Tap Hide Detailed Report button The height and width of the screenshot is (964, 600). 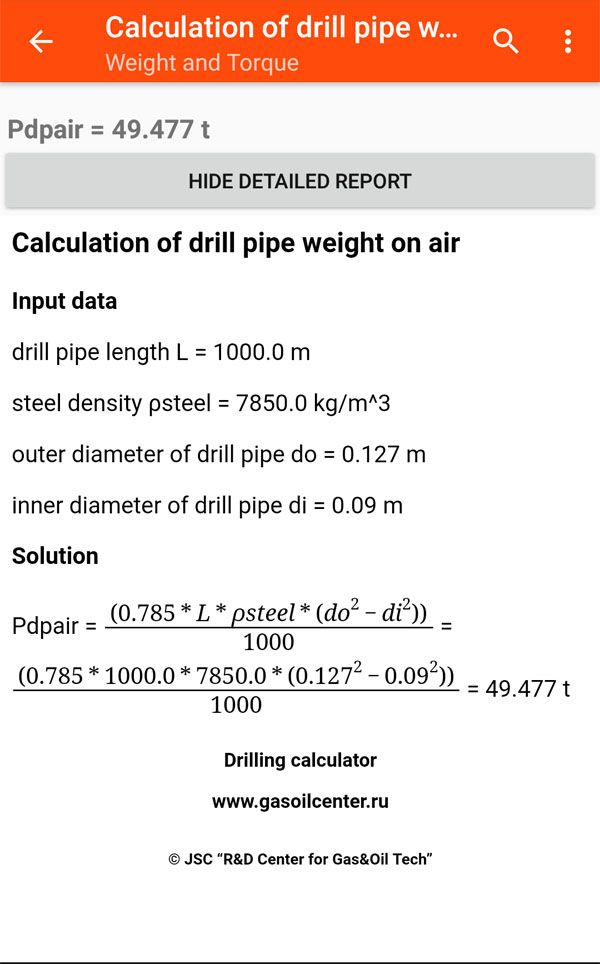tap(300, 181)
